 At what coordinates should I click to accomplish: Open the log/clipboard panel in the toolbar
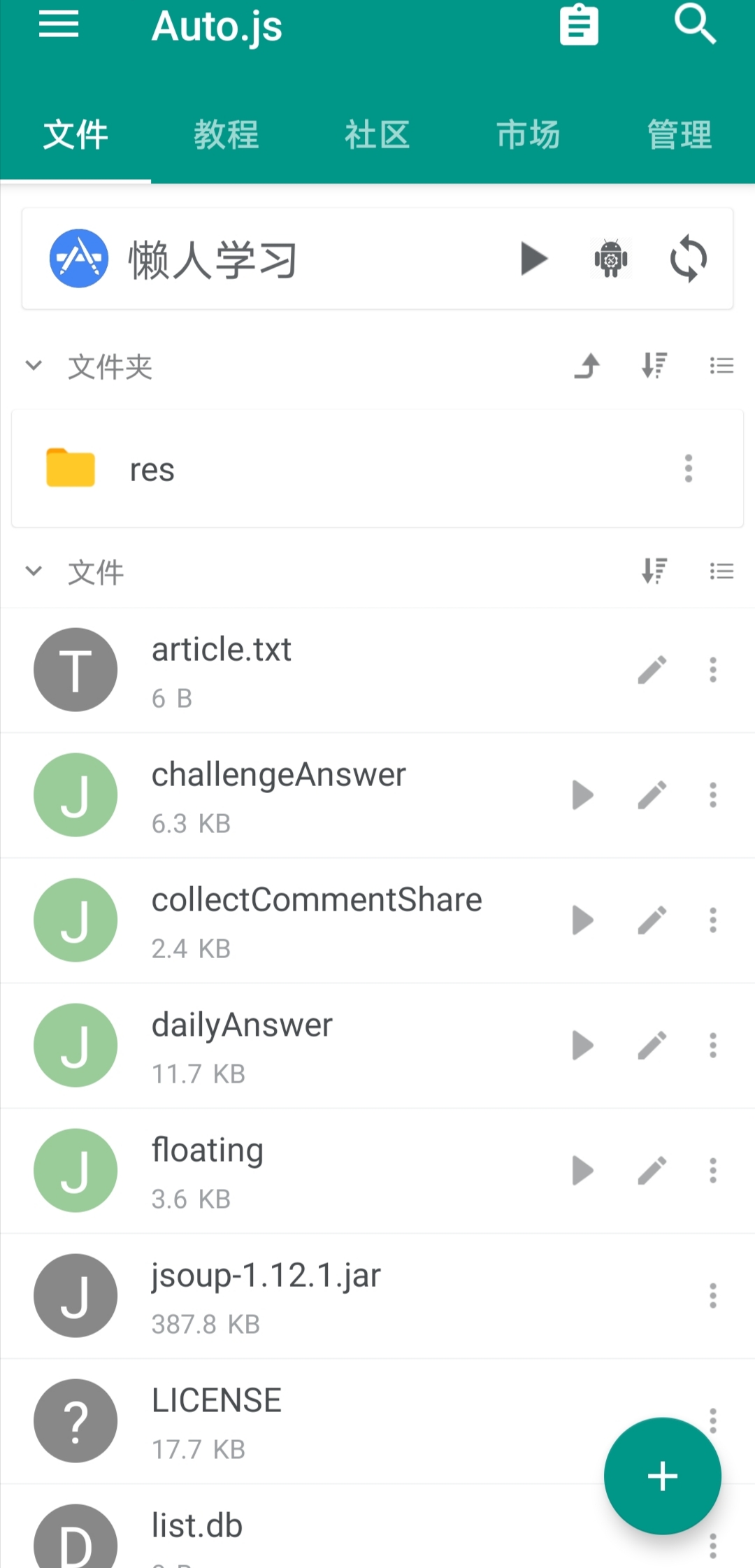click(579, 25)
